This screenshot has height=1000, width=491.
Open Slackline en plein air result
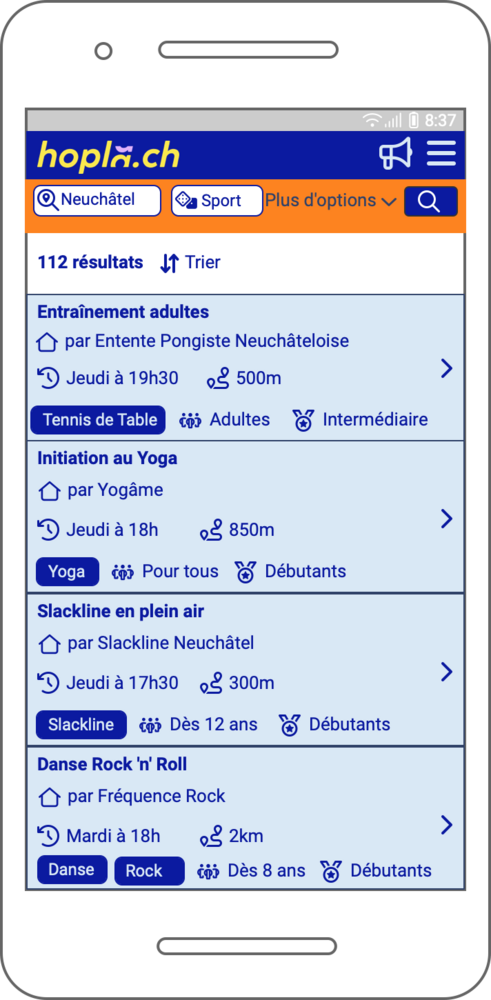246,670
